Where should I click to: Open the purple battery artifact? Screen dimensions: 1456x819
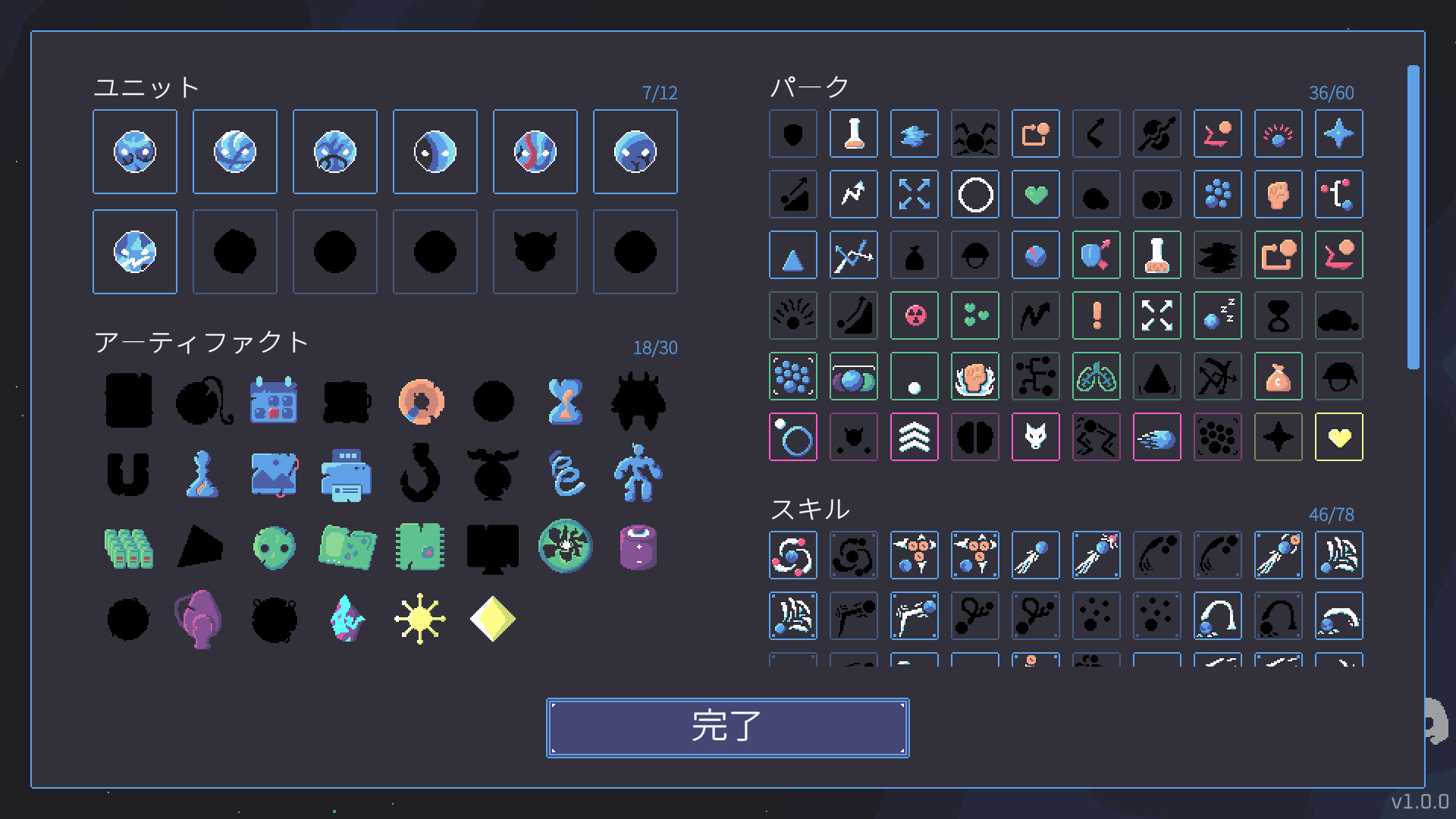(638, 548)
